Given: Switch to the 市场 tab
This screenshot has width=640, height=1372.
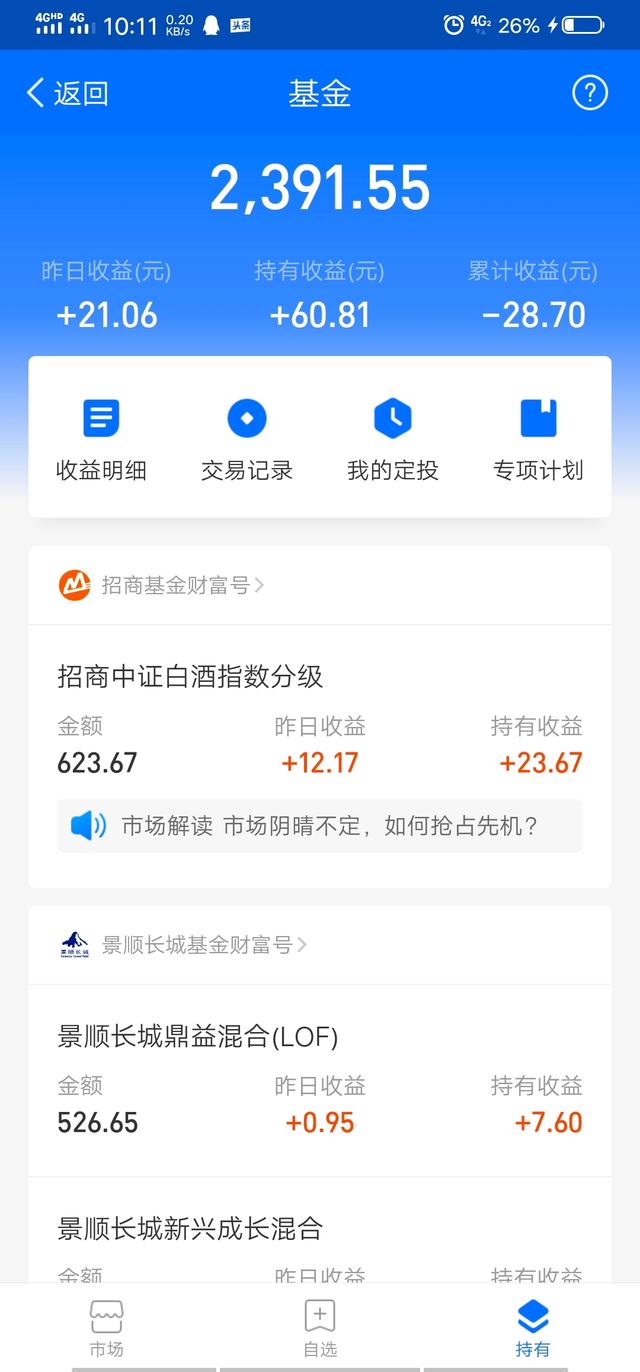Looking at the screenshot, I should coord(106,1328).
